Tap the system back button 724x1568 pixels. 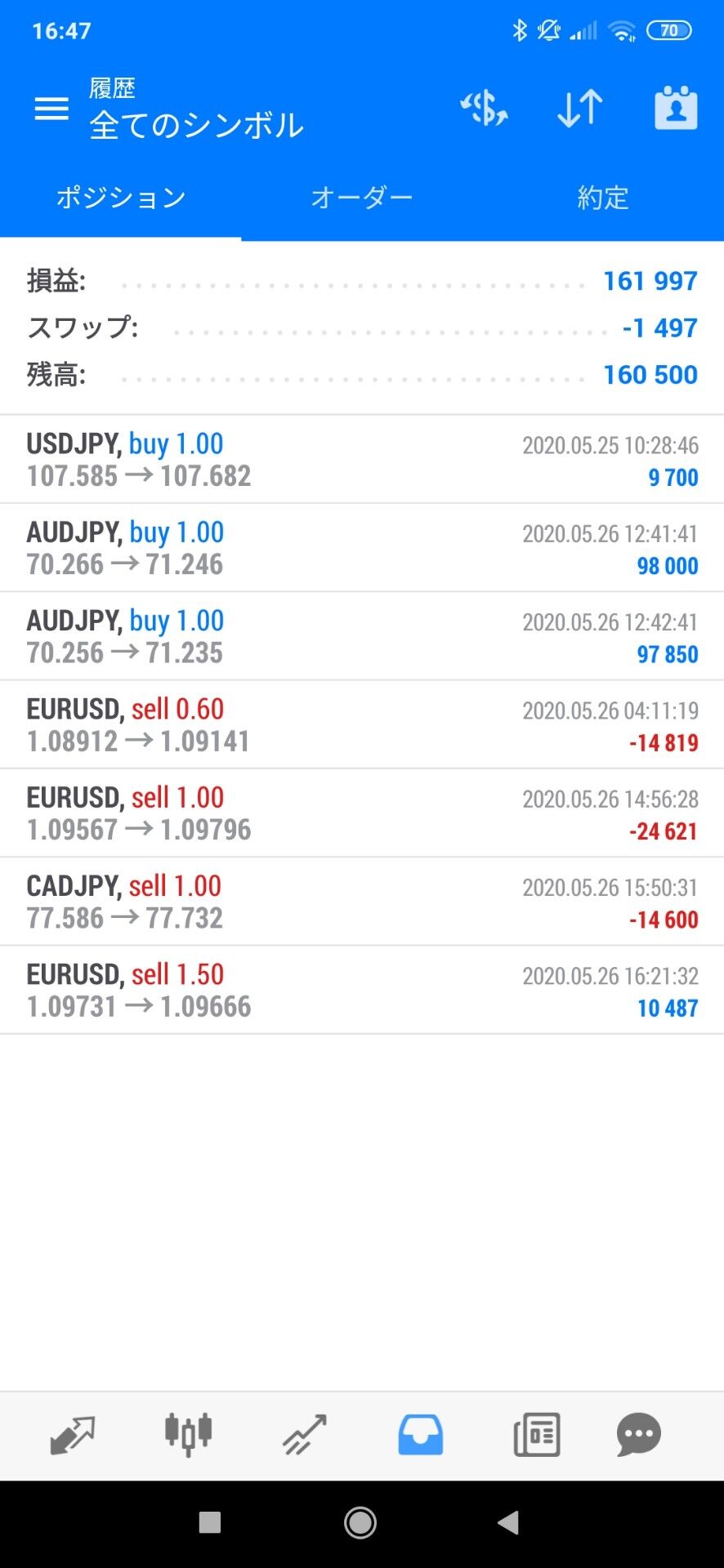point(508,1522)
